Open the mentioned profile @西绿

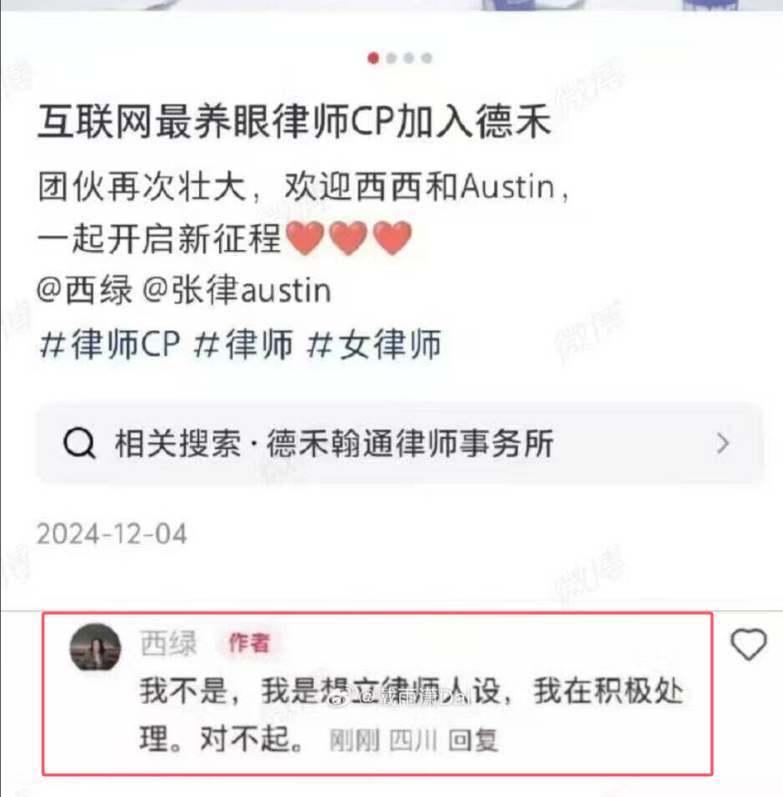tap(83, 291)
